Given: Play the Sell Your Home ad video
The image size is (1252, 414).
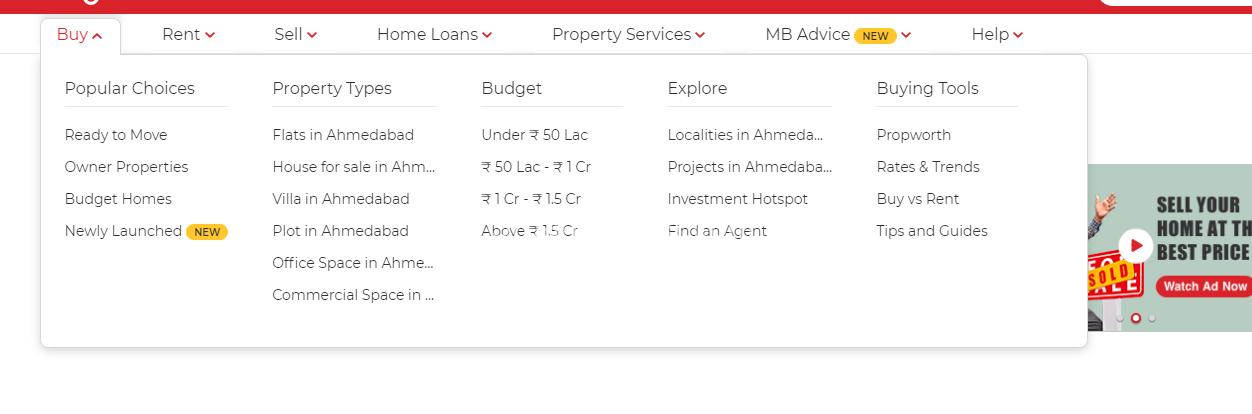Looking at the screenshot, I should point(1135,245).
